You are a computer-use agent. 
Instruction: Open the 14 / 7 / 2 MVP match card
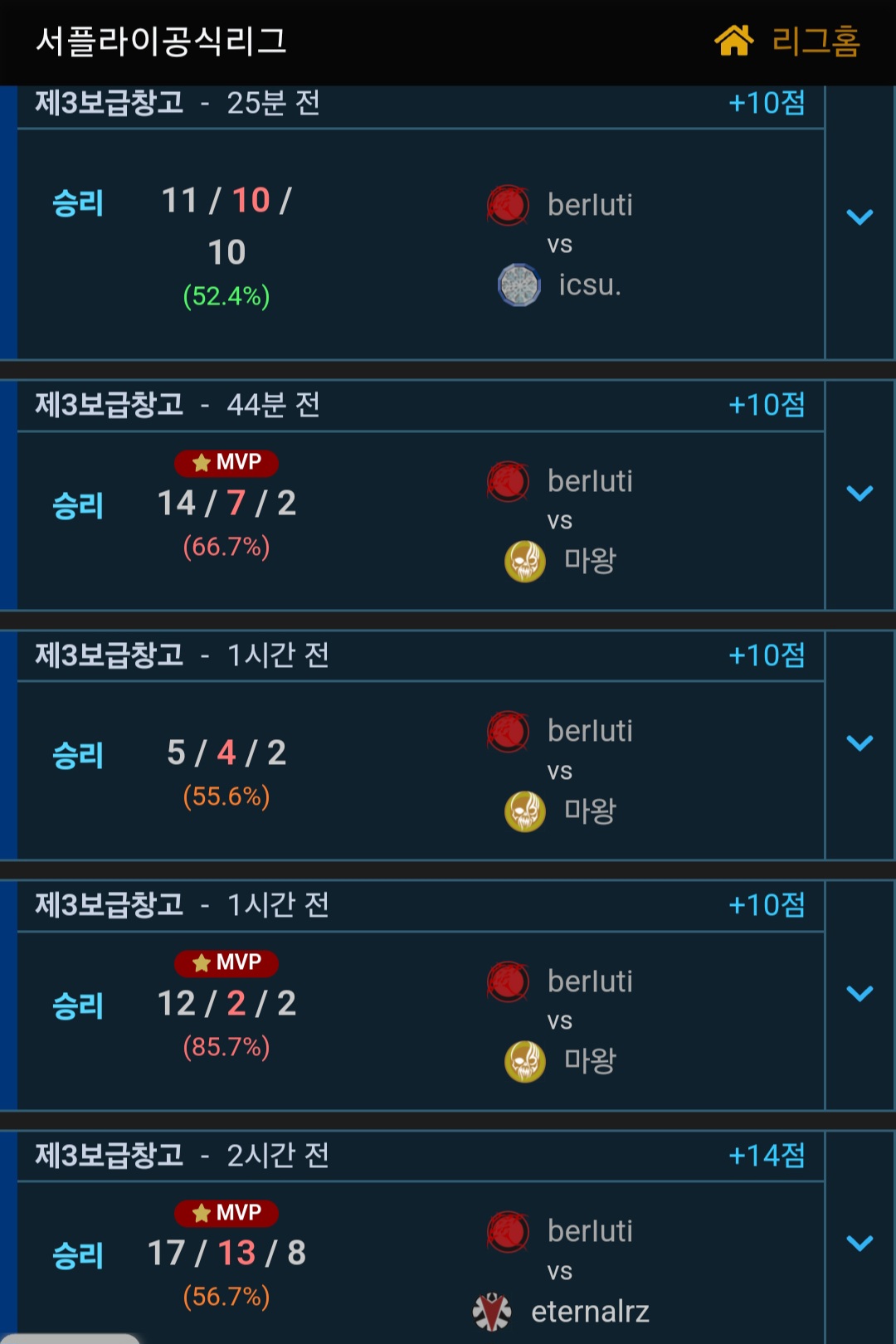coord(420,520)
